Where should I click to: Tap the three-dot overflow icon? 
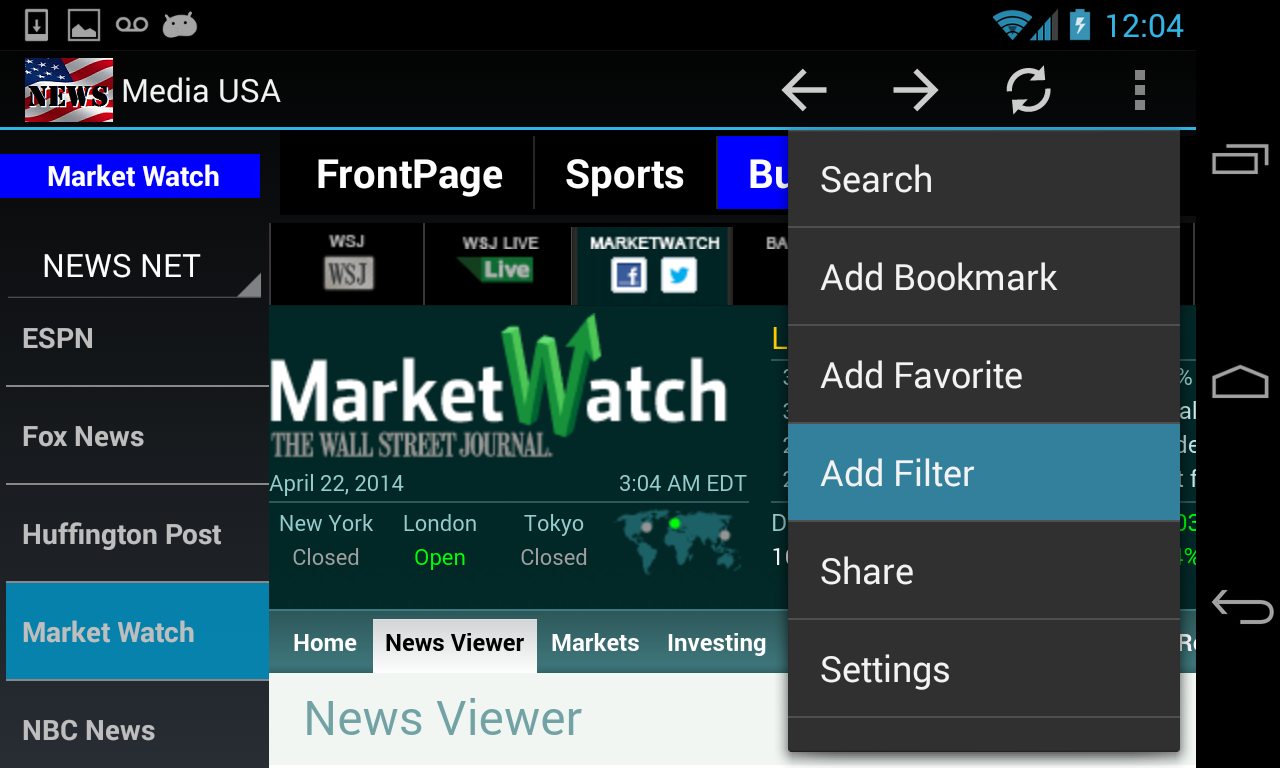(x=1139, y=91)
